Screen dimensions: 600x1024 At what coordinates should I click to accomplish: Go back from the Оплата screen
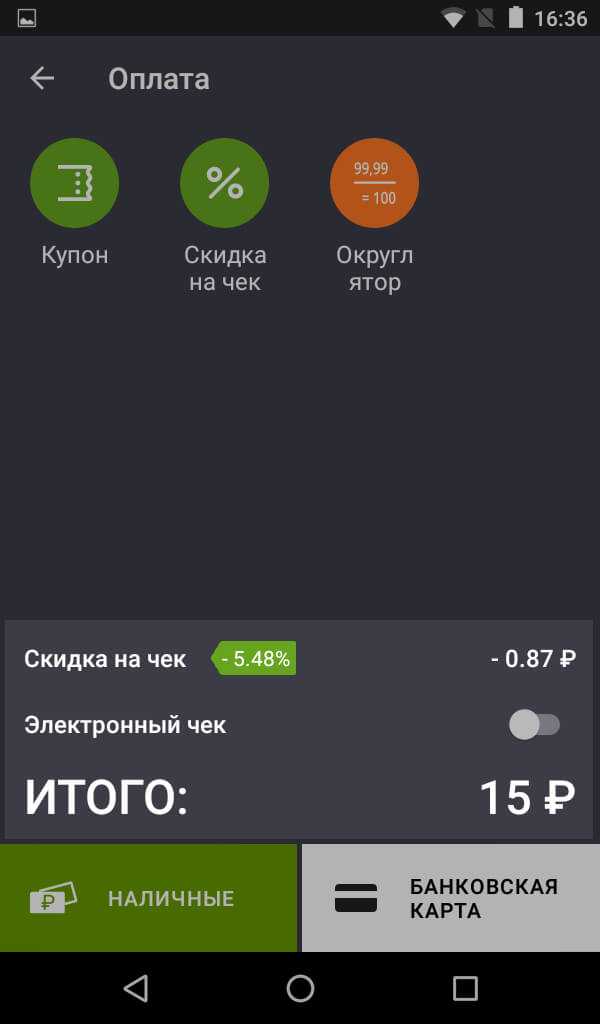(x=42, y=79)
